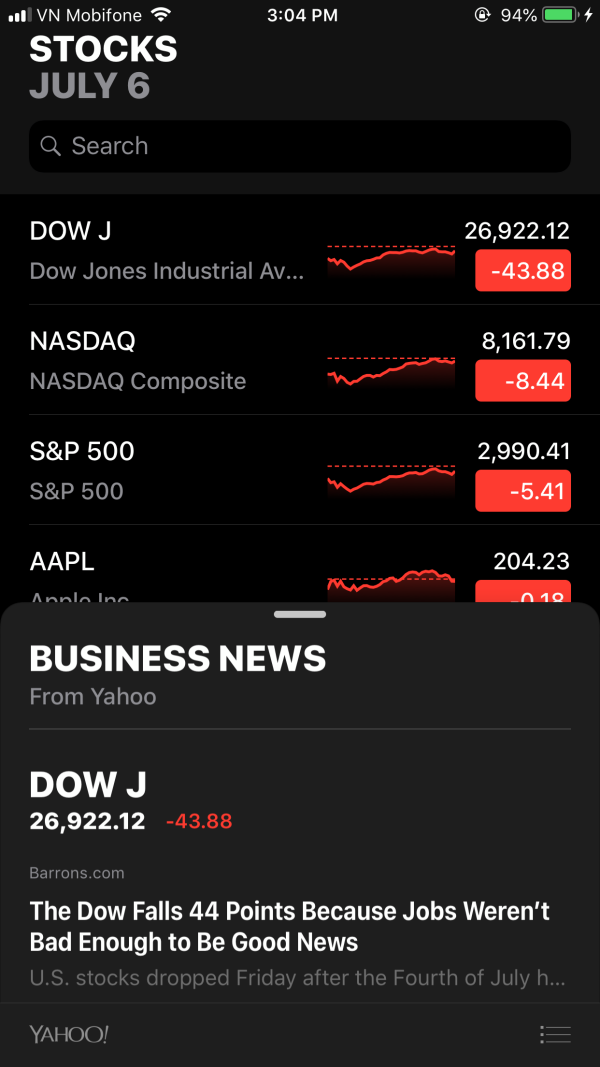
Task: Open the DOW J stock row
Action: pos(170,250)
